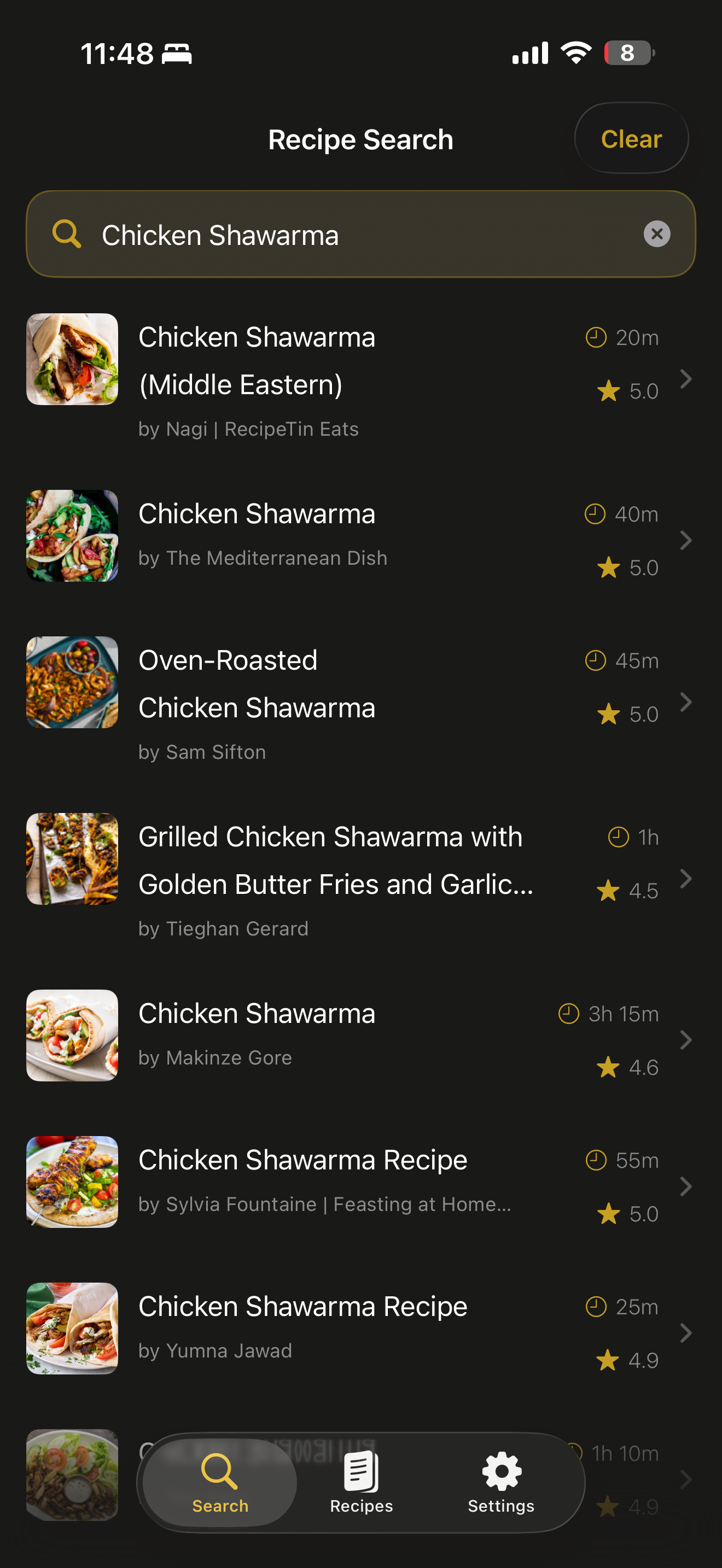Expand the Chicken Shawarma (Middle Eastern) recipe

point(686,379)
